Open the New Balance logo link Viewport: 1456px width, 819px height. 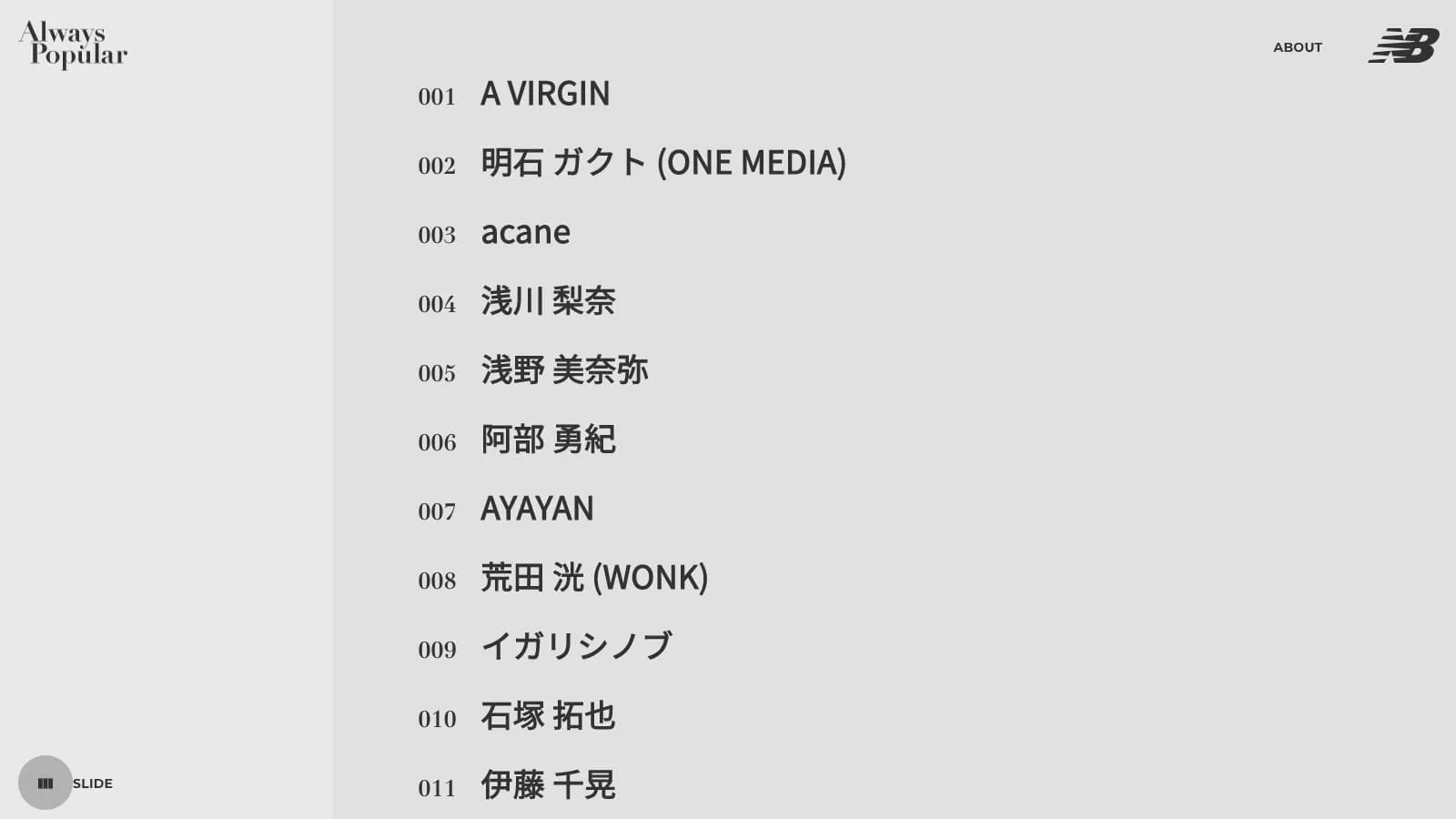click(x=1403, y=45)
